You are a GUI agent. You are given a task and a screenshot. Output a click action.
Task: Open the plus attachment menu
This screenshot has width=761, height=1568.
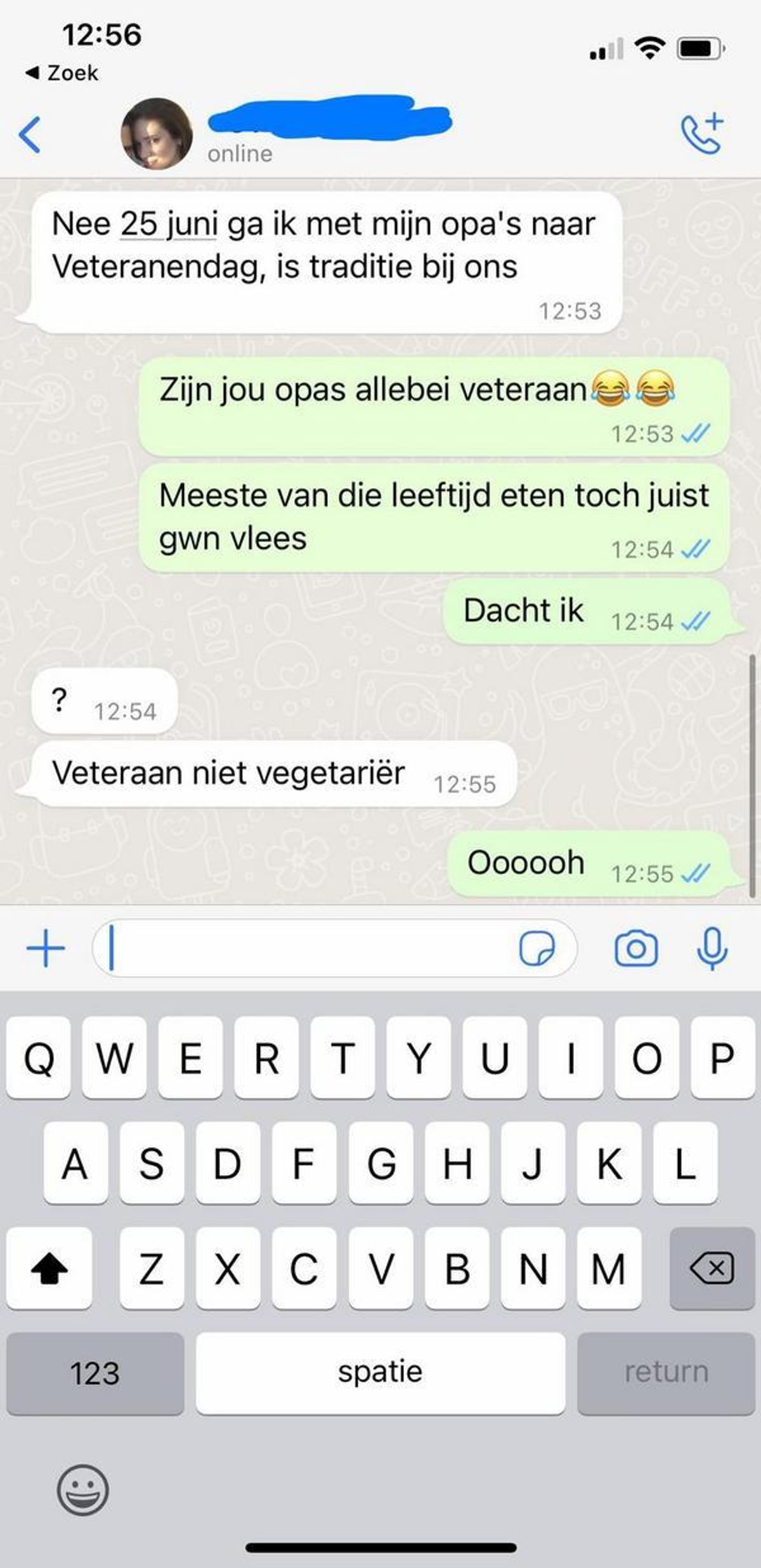(x=46, y=949)
